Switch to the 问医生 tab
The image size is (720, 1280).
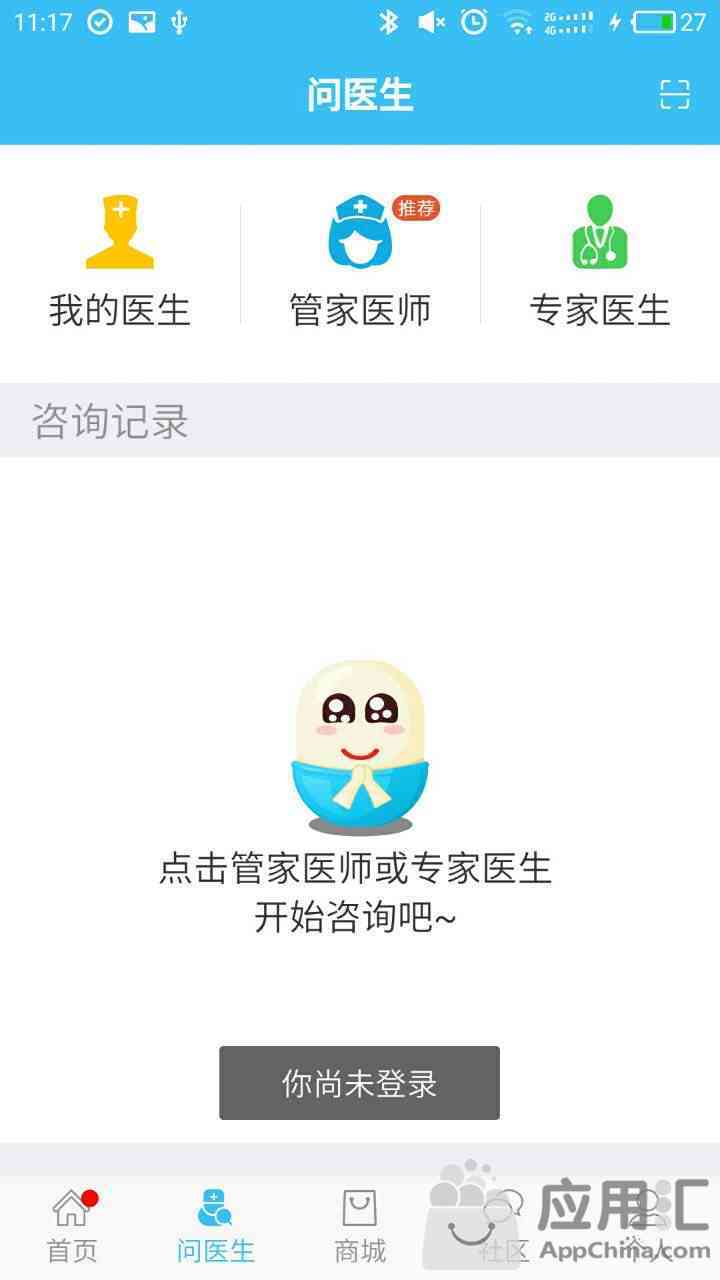tap(215, 1226)
